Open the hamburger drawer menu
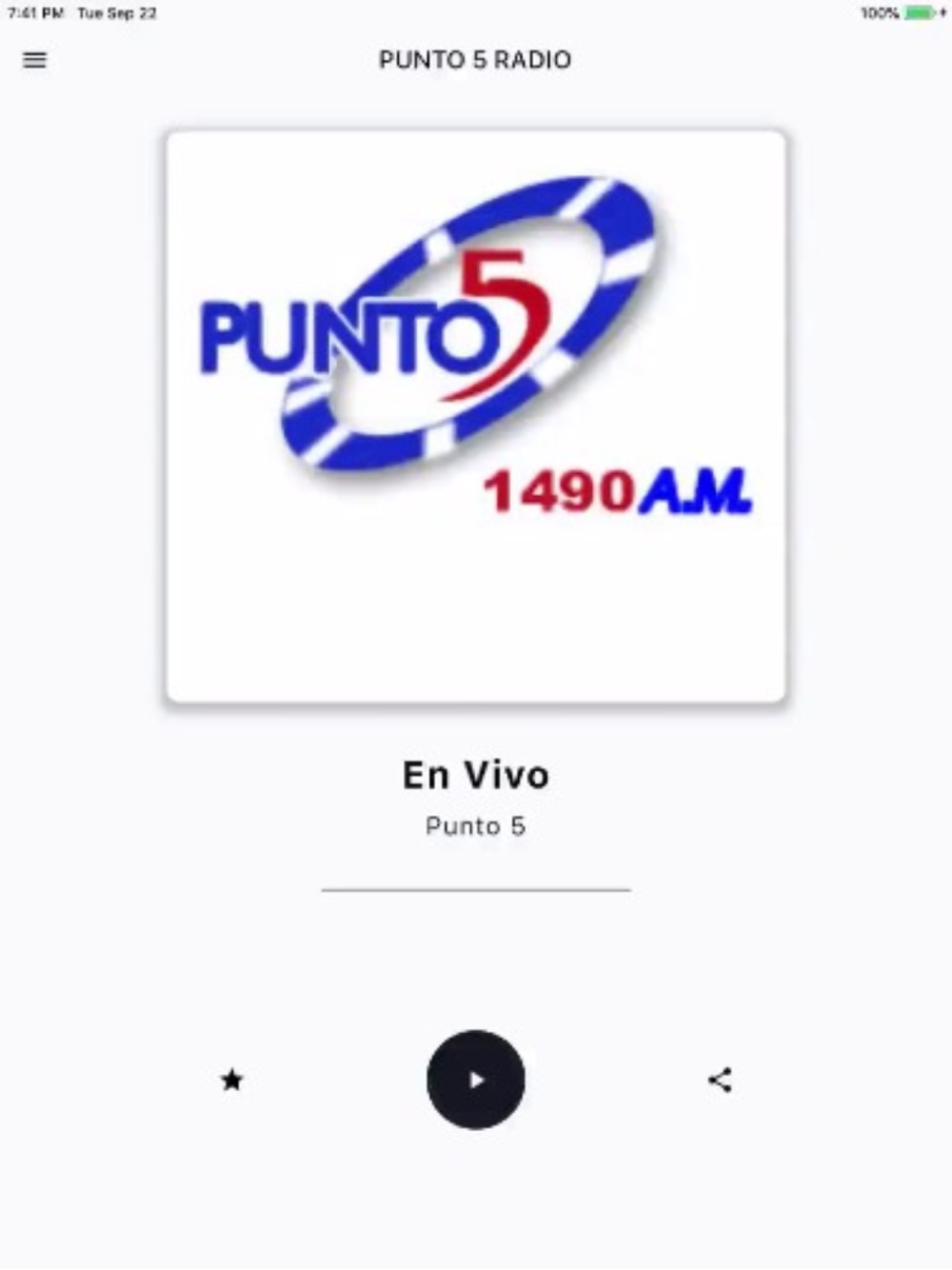This screenshot has width=952, height=1270. [34, 60]
